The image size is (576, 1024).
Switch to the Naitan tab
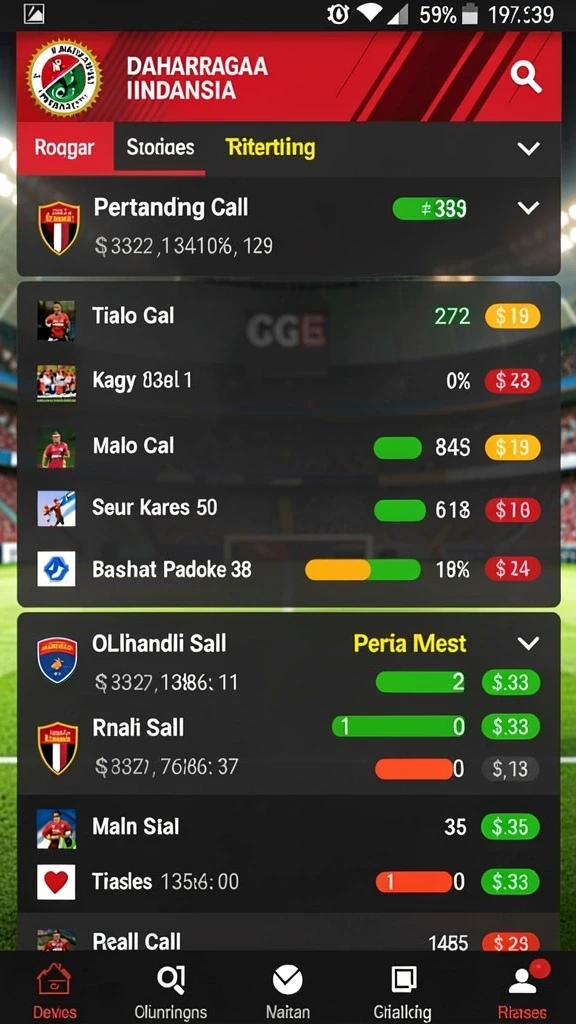pos(288,991)
